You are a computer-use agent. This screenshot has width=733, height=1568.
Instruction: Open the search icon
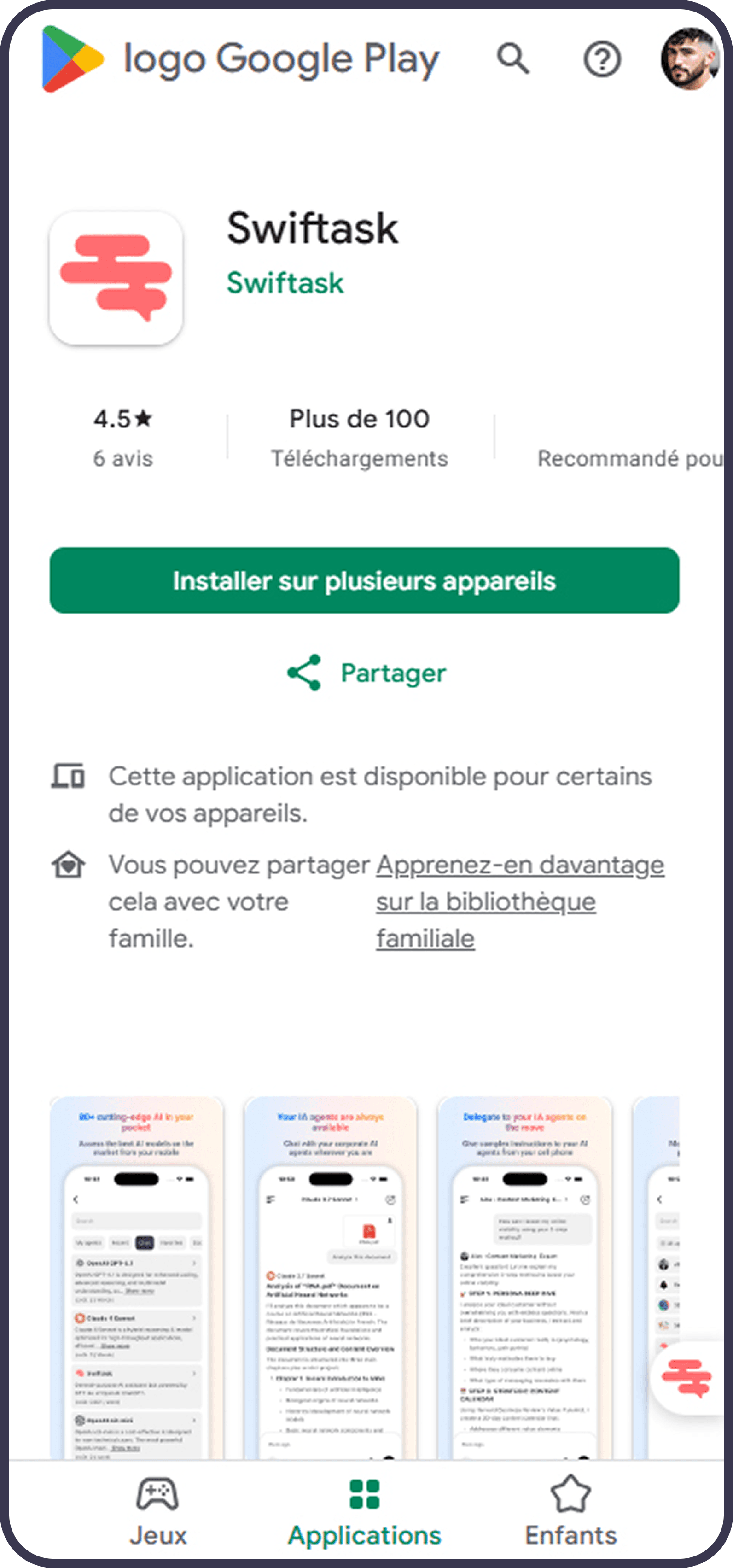pos(513,59)
